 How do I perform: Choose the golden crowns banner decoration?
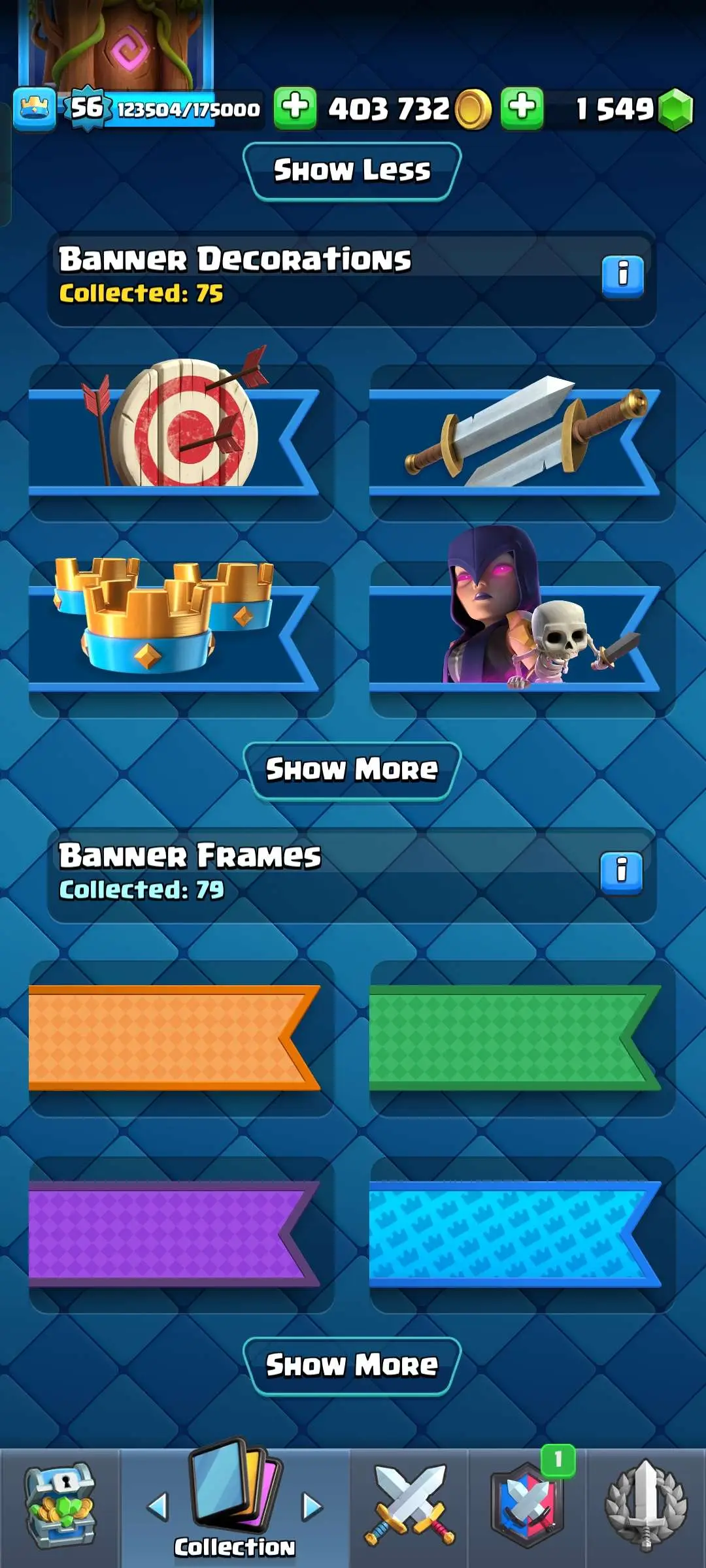click(x=180, y=638)
